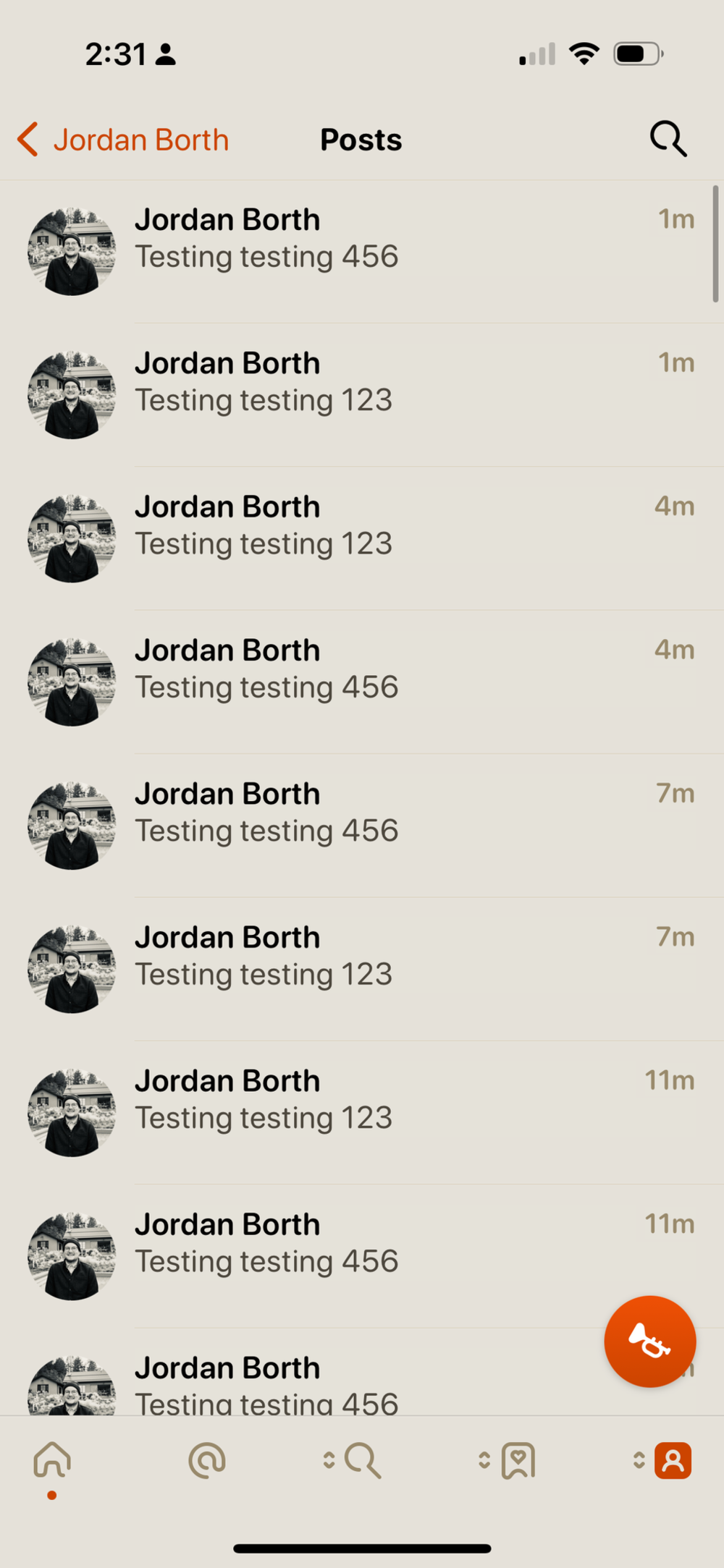Switch to the Mentions tab
This screenshot has width=724, height=1568.
click(x=207, y=1460)
